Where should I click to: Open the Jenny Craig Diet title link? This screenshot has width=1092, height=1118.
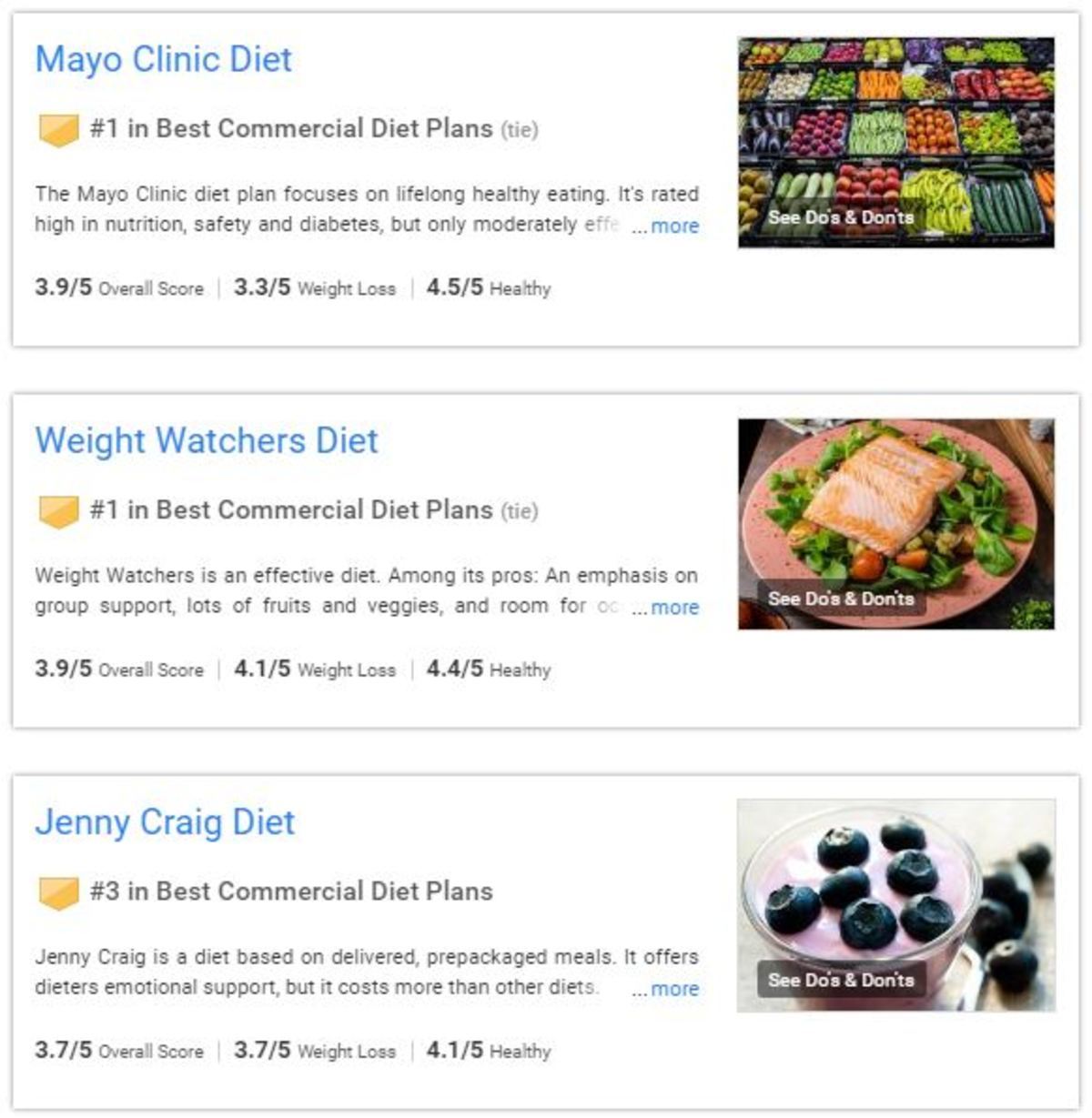coord(165,822)
